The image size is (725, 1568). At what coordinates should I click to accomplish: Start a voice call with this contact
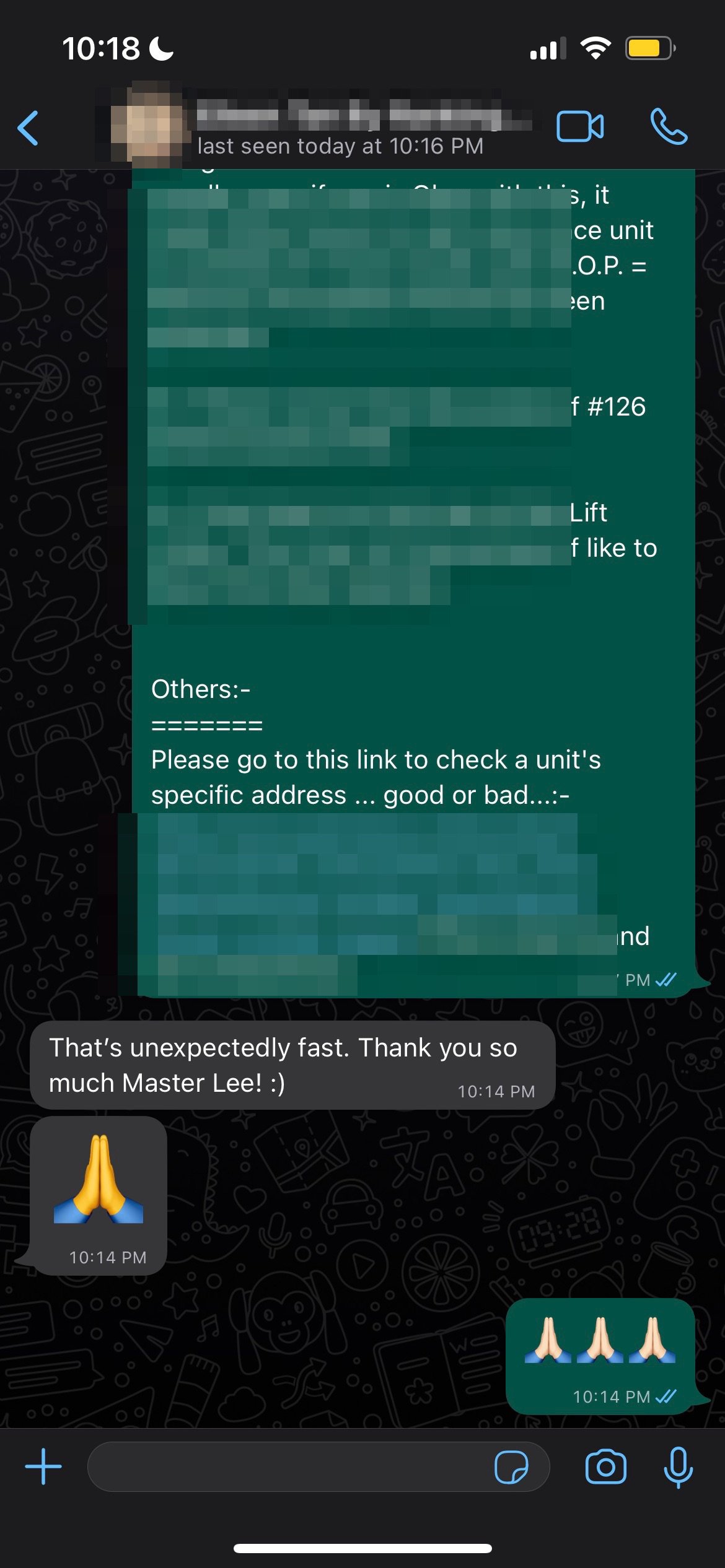click(669, 127)
